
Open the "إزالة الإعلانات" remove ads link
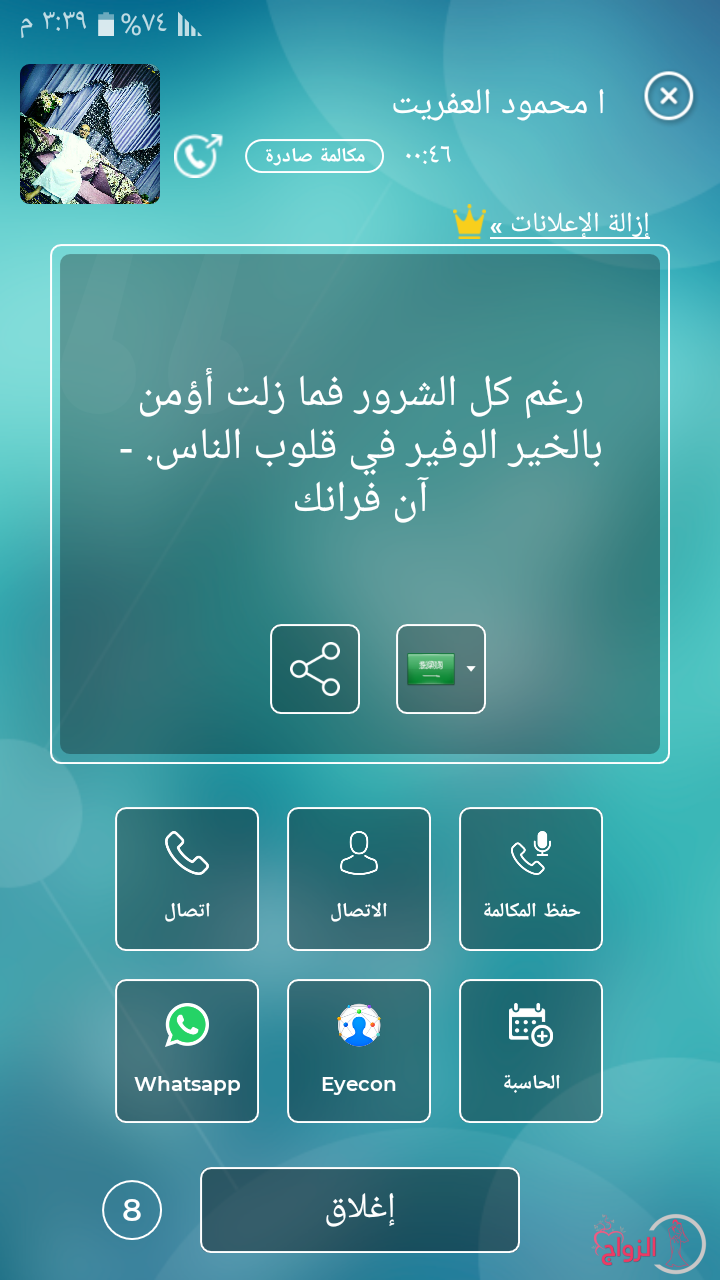tap(570, 223)
